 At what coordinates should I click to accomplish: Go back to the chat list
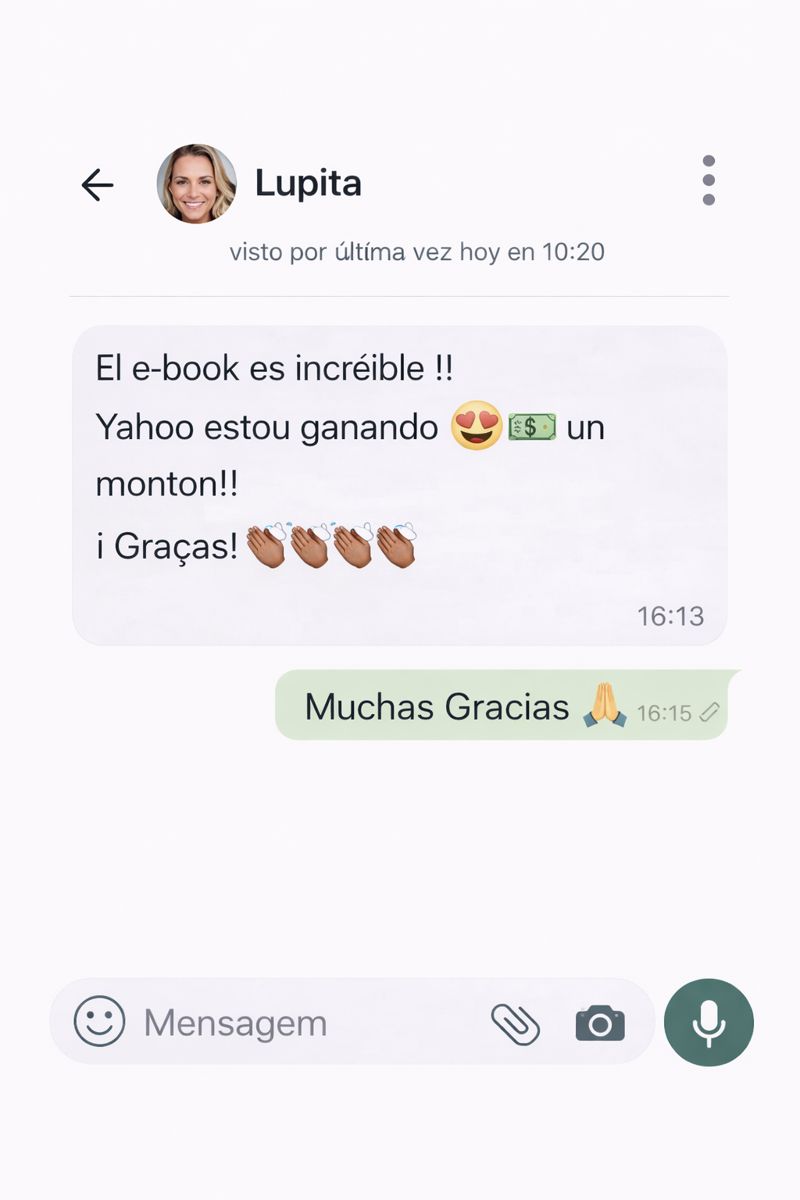tap(97, 184)
